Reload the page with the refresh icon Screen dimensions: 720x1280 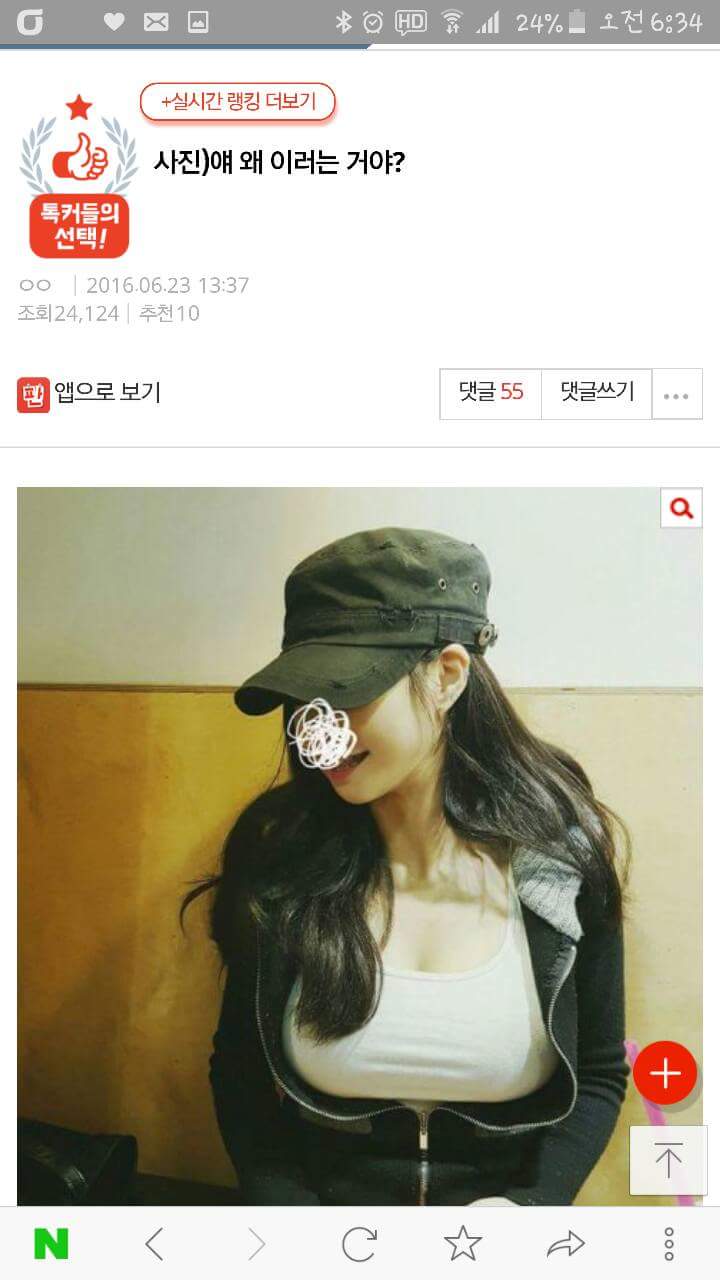coord(359,1244)
